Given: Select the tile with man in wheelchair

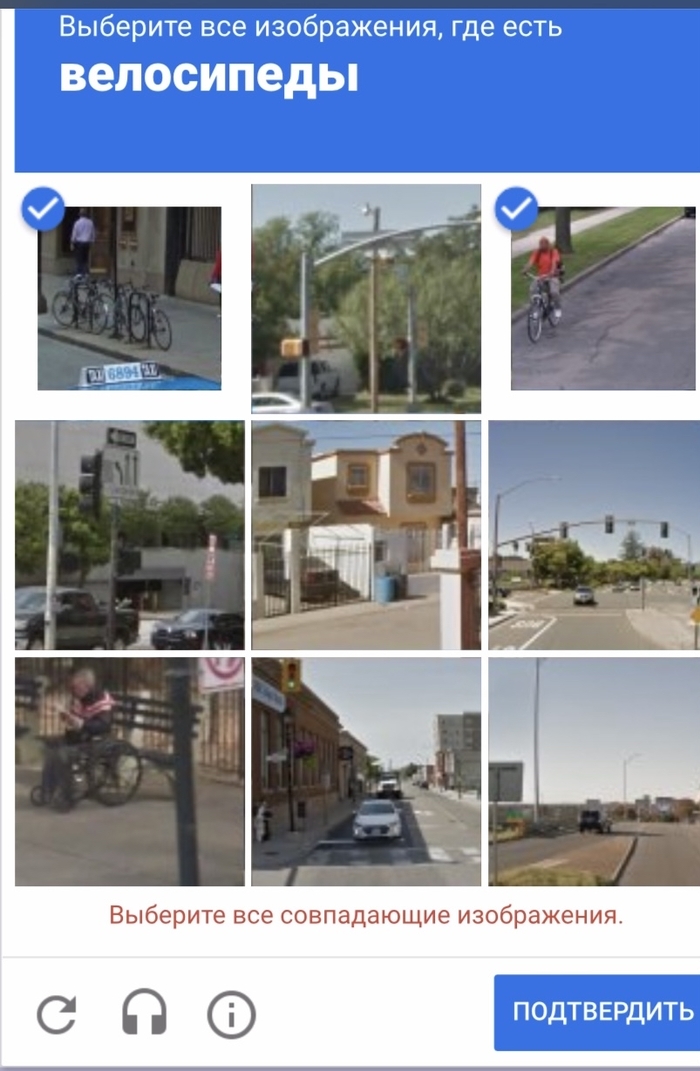Looking at the screenshot, I should [x=129, y=771].
